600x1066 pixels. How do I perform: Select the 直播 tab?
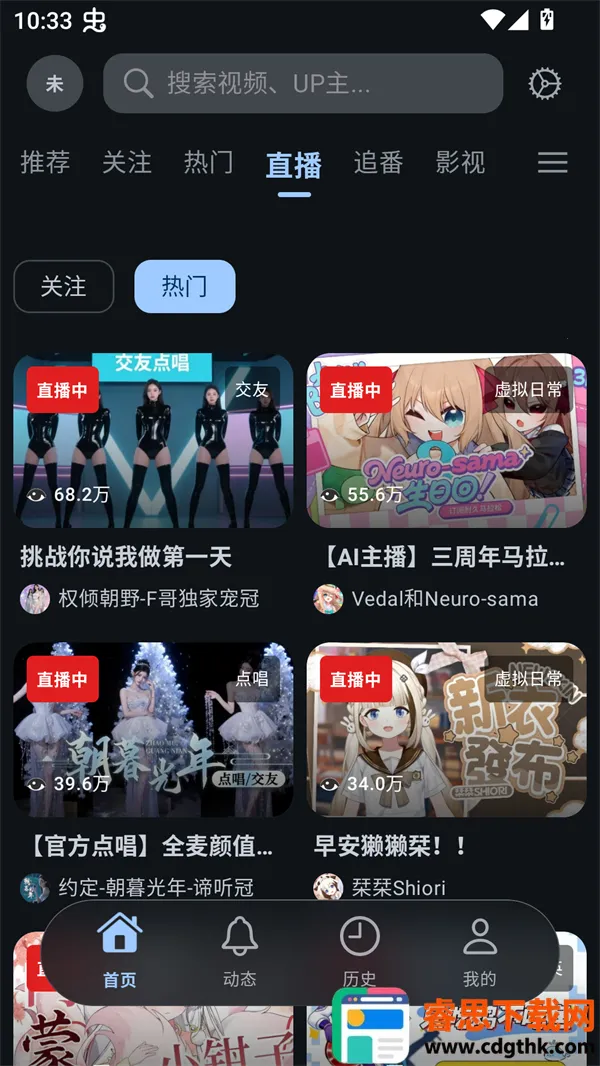[294, 164]
